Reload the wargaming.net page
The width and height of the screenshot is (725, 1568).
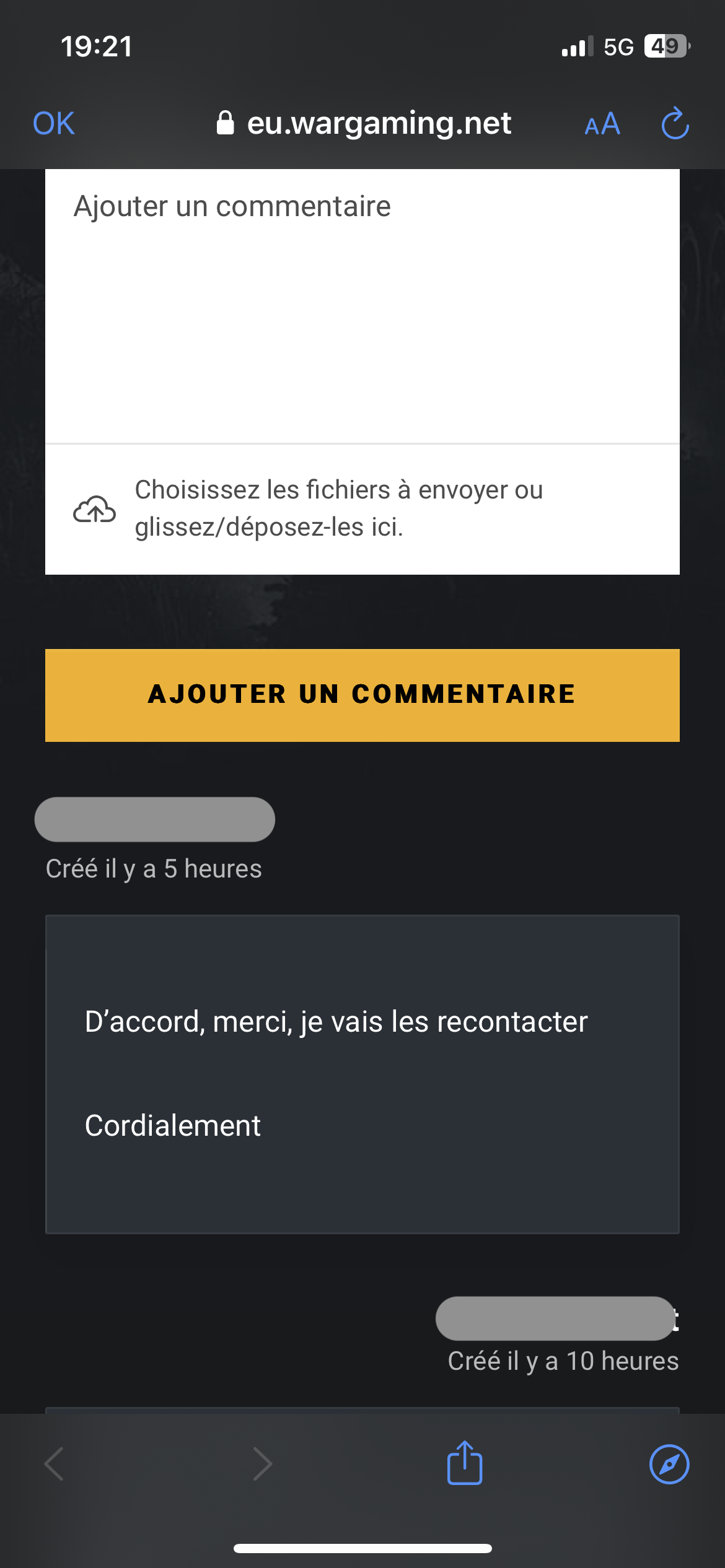(675, 124)
